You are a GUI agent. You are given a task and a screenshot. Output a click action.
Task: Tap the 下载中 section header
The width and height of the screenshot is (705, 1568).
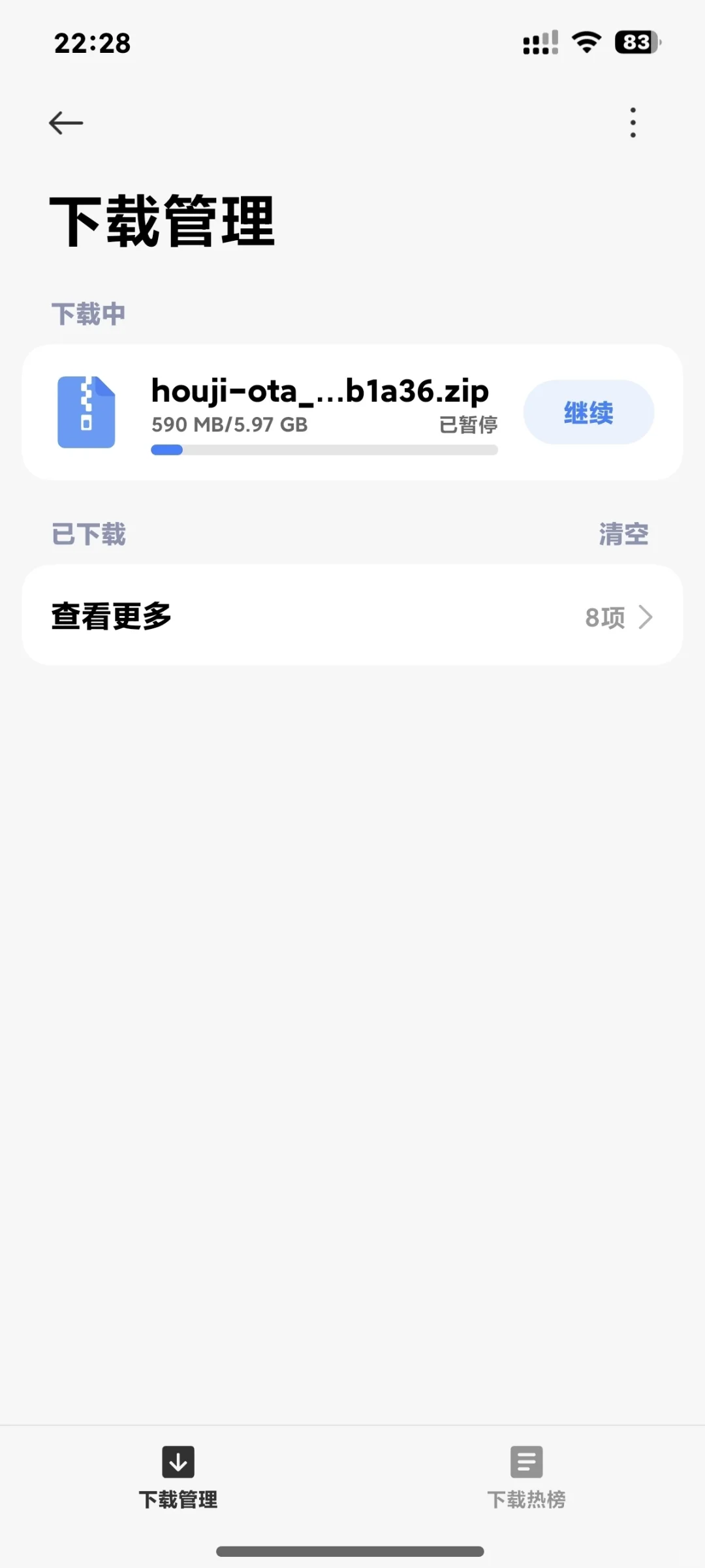pyautogui.click(x=89, y=313)
